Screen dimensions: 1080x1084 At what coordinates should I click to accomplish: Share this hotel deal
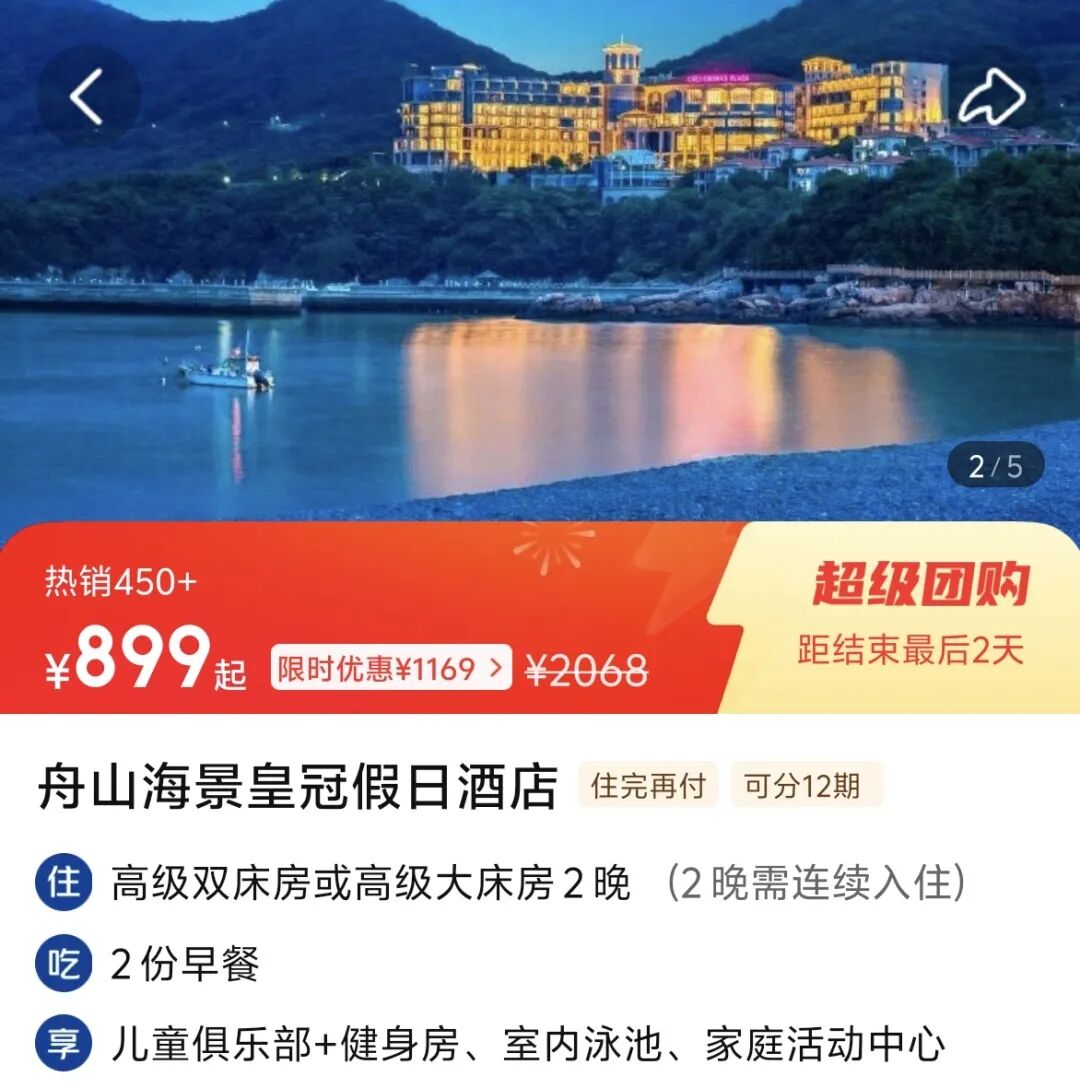(x=992, y=96)
